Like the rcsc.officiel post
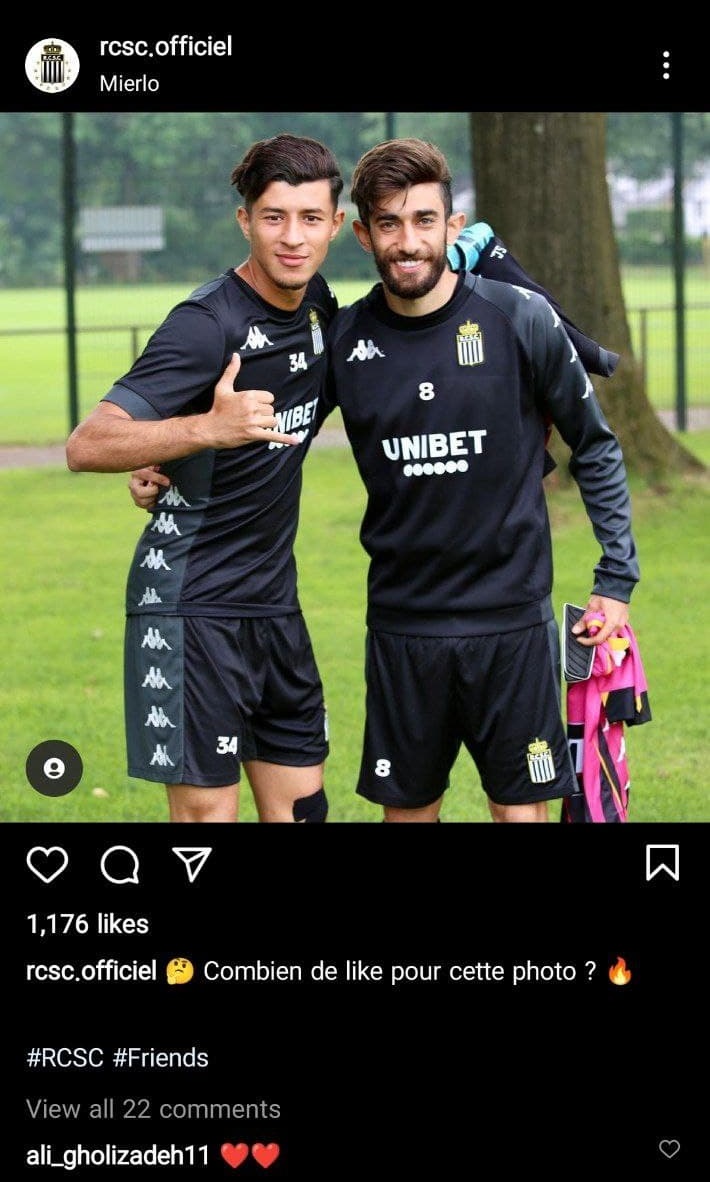Viewport: 710px width, 1182px height. point(47,864)
